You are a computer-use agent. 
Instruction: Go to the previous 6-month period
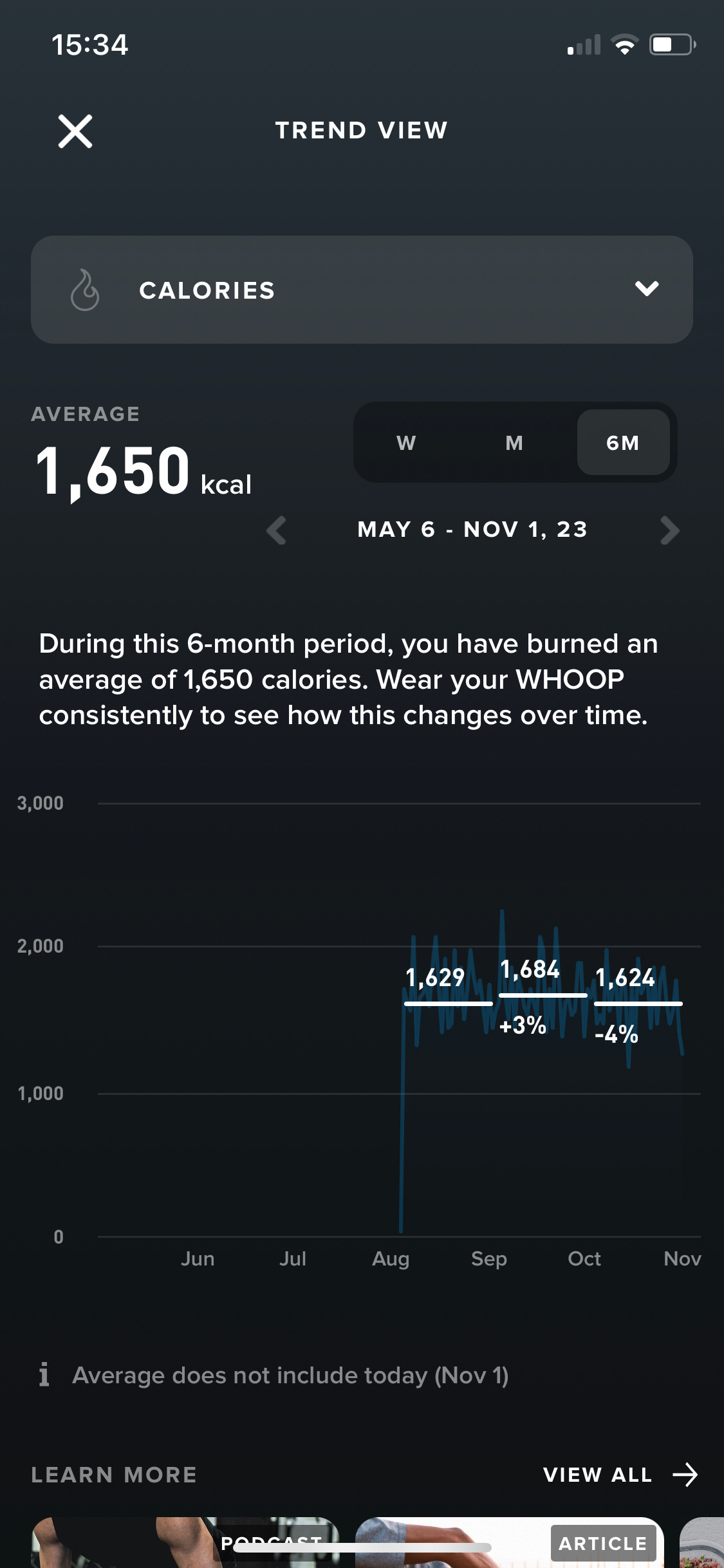pyautogui.click(x=277, y=530)
